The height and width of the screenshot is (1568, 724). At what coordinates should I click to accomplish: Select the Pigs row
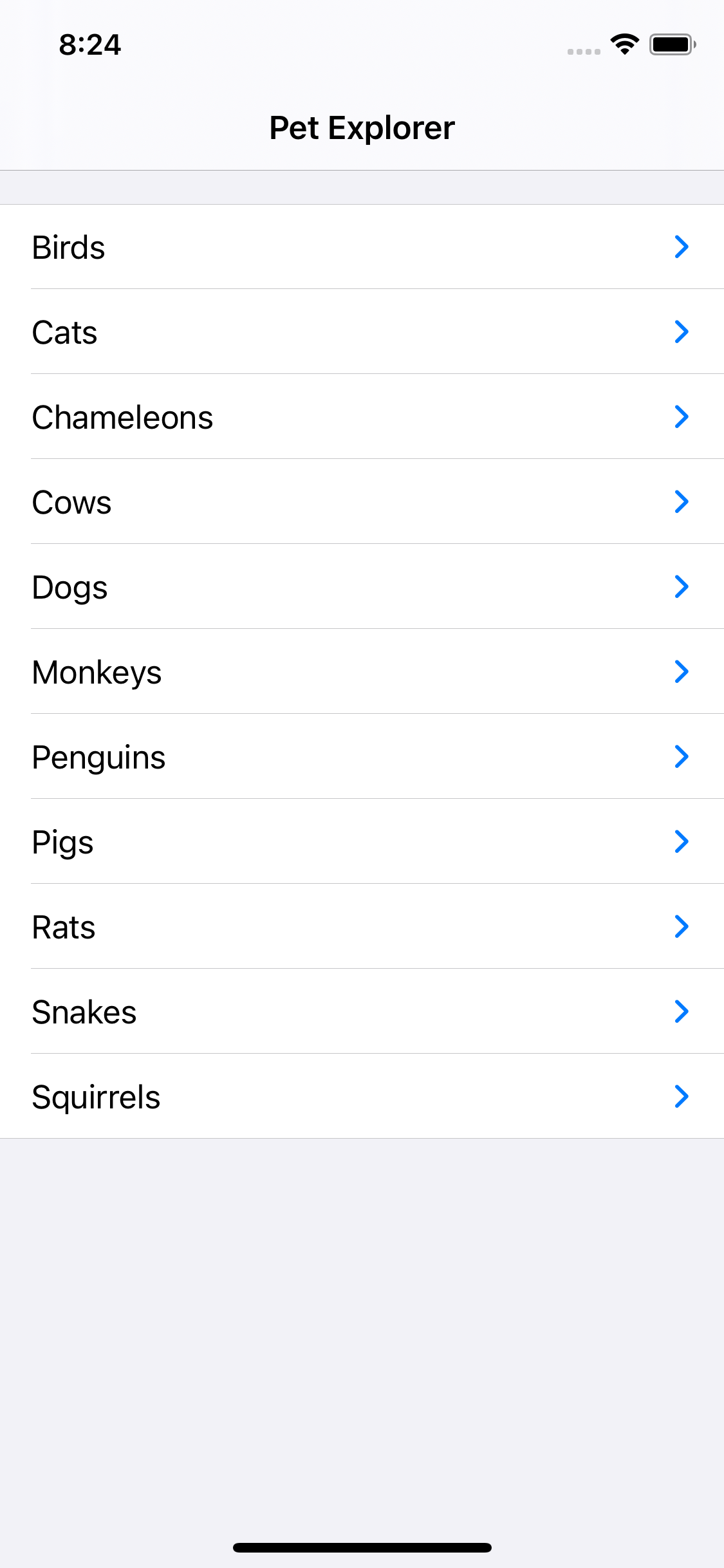pyautogui.click(x=257, y=843)
